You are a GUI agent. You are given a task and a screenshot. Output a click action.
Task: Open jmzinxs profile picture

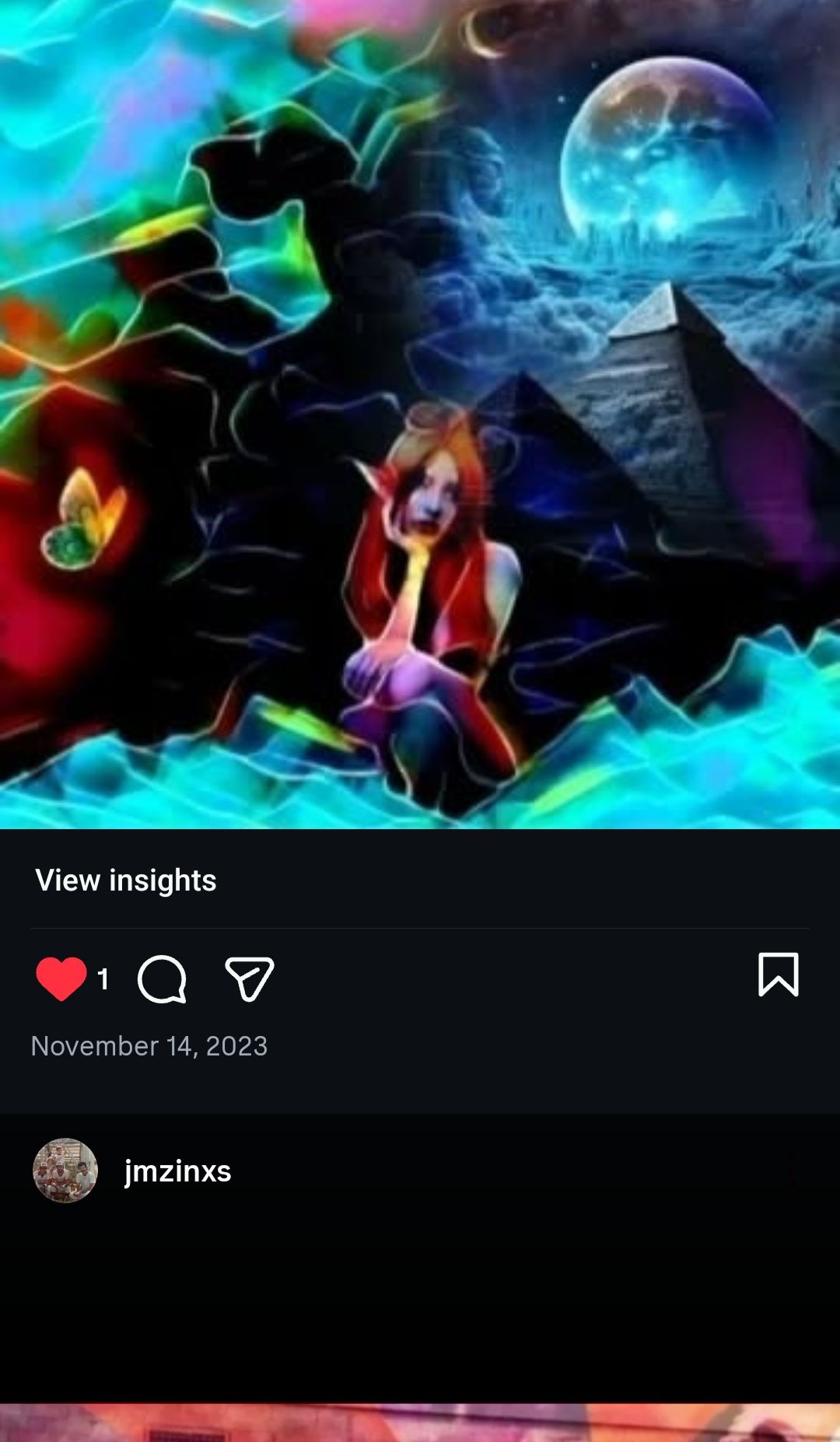click(65, 1171)
